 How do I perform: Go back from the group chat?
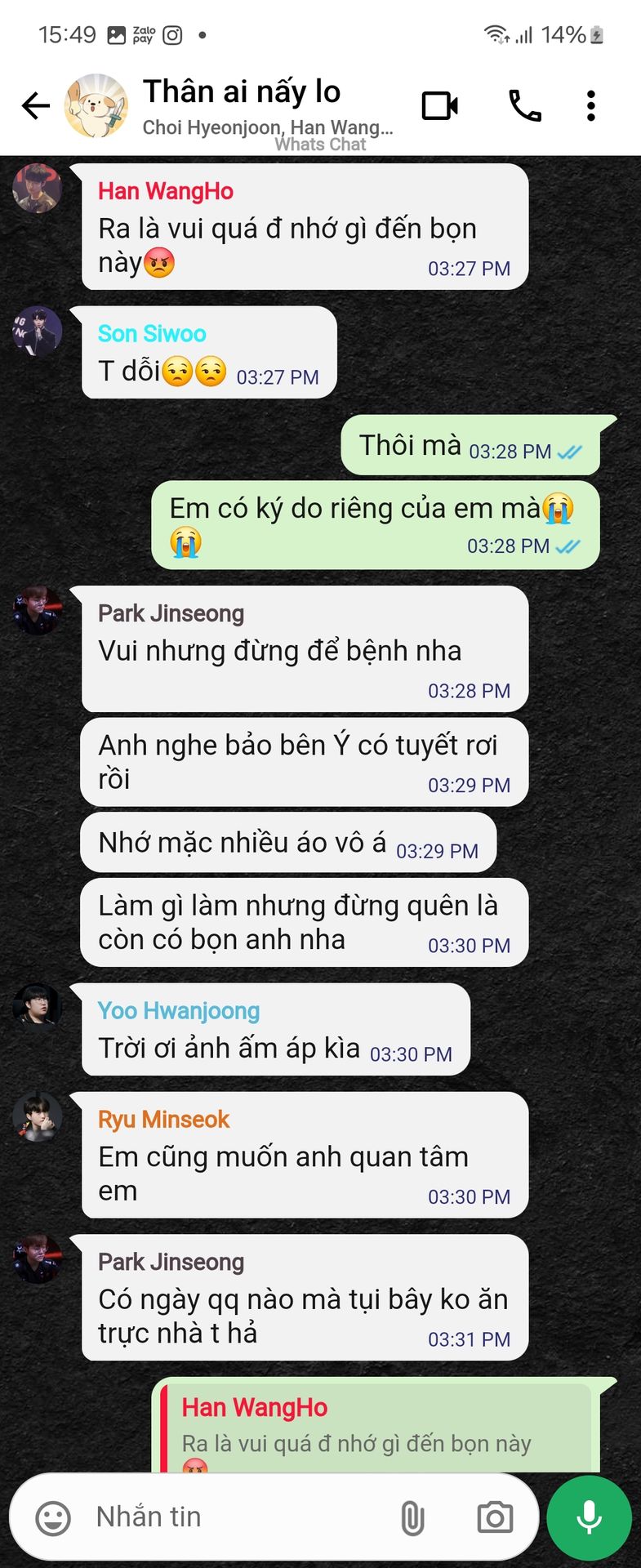click(36, 106)
